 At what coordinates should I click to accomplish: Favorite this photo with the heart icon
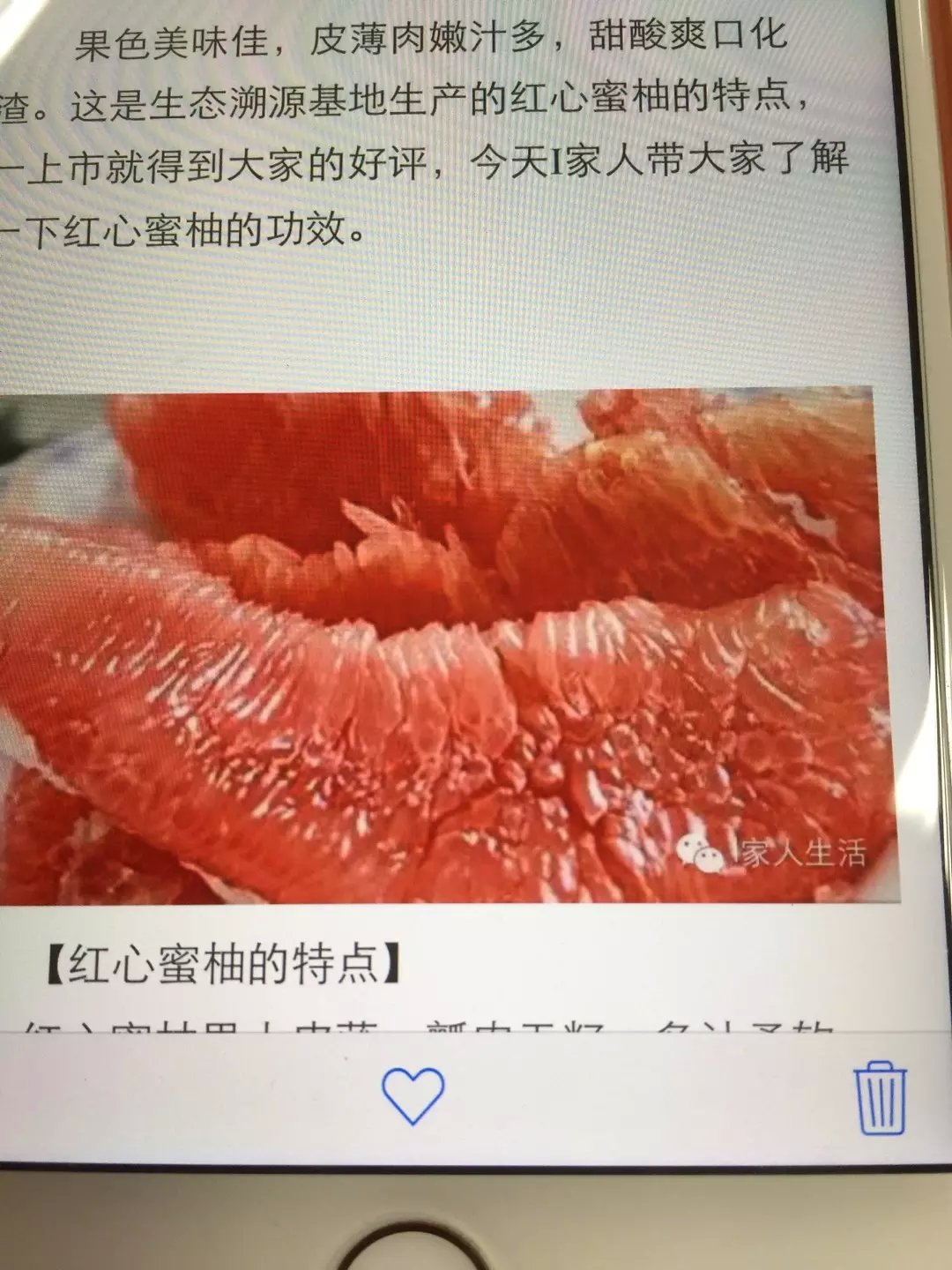(413, 1095)
